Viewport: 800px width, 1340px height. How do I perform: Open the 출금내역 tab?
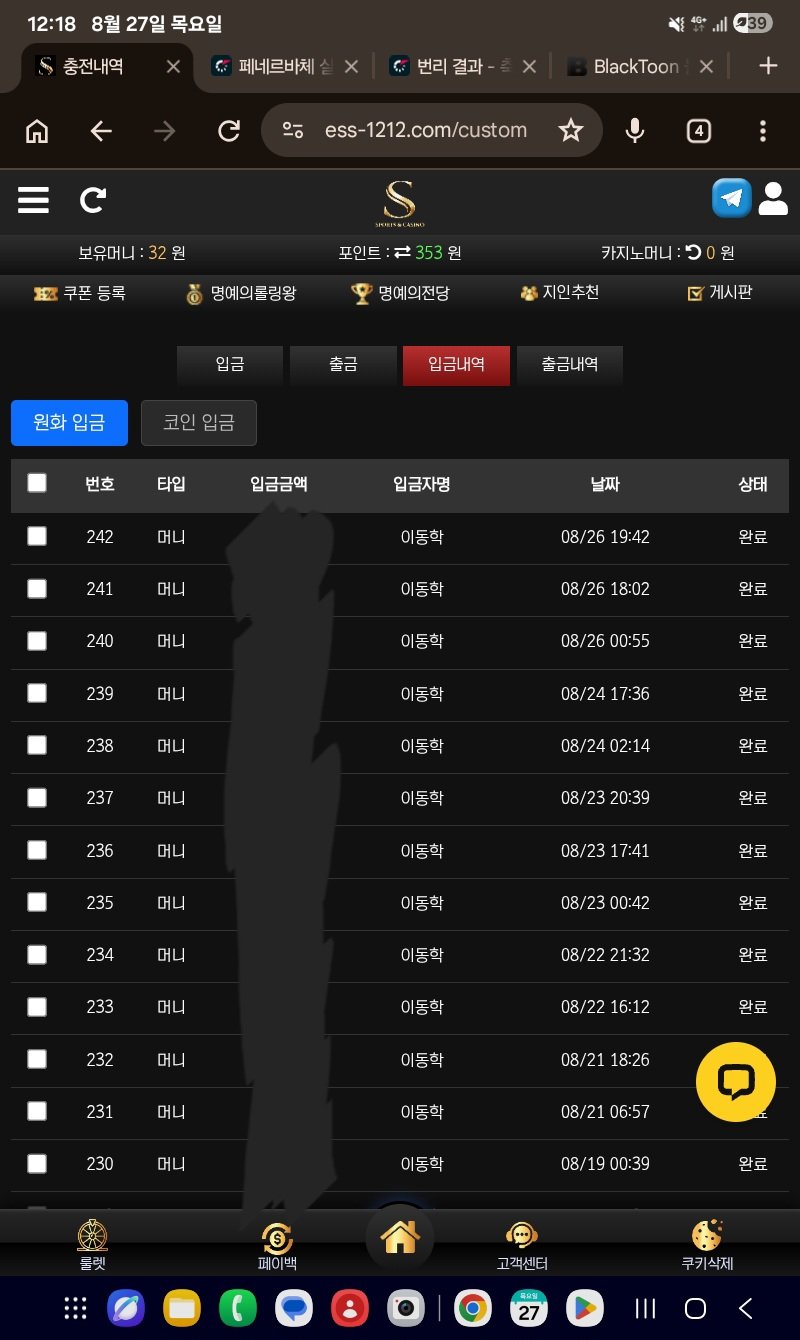point(570,365)
